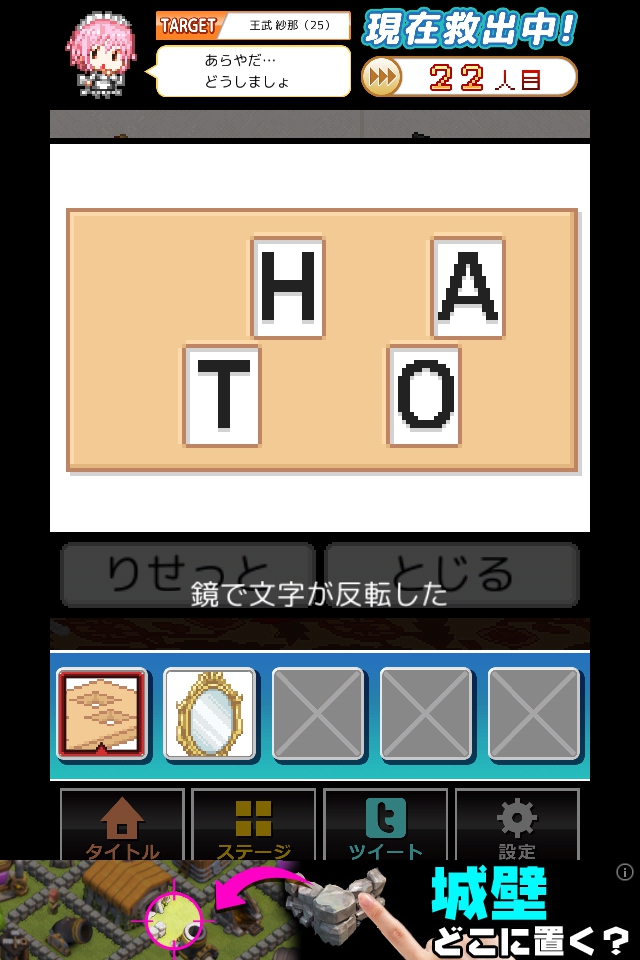Open the ad info icon
This screenshot has width=640, height=960.
pos(624,873)
